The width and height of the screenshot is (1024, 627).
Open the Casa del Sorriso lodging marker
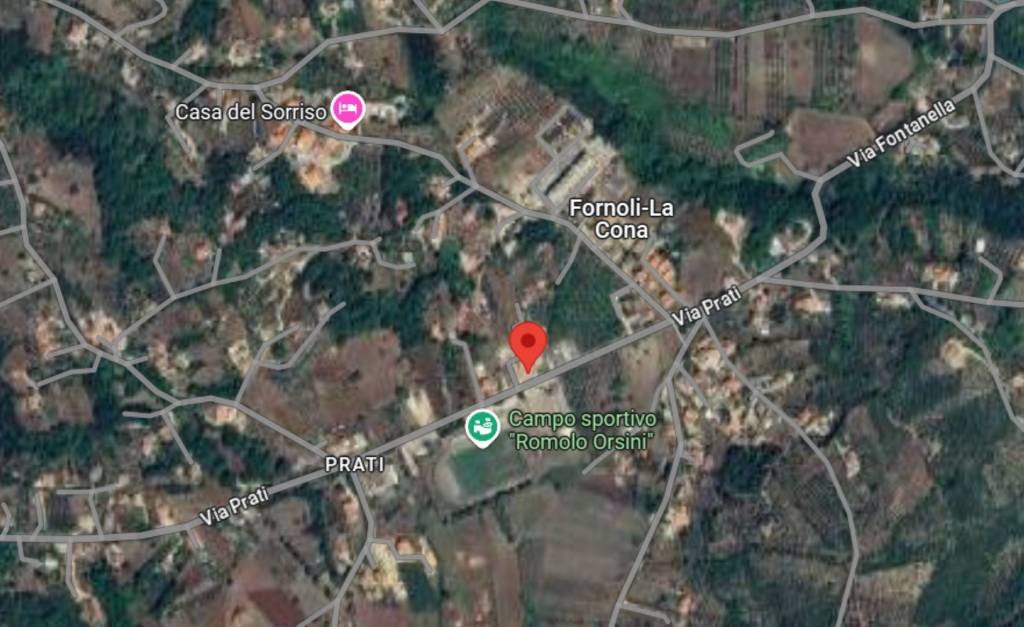[x=347, y=108]
